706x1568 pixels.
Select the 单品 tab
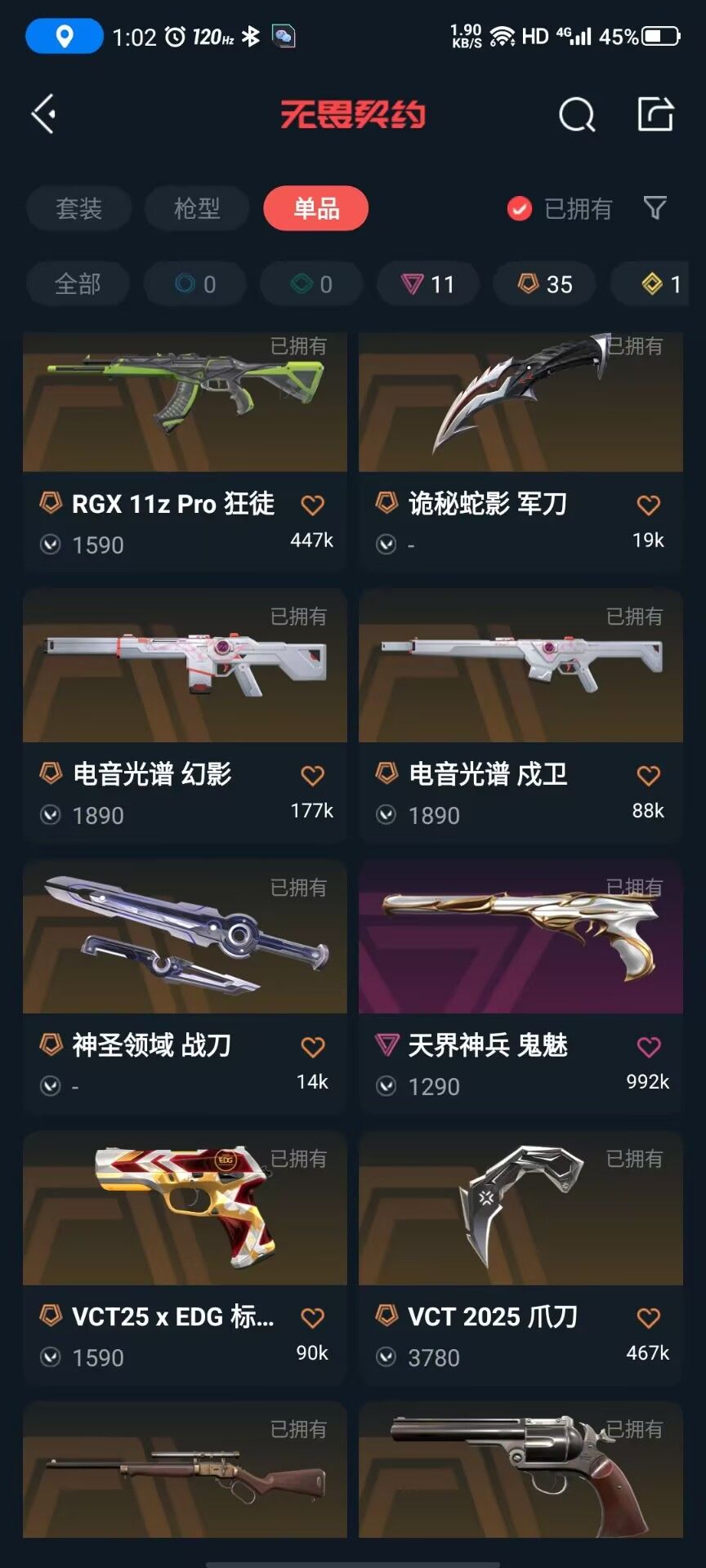pos(316,208)
